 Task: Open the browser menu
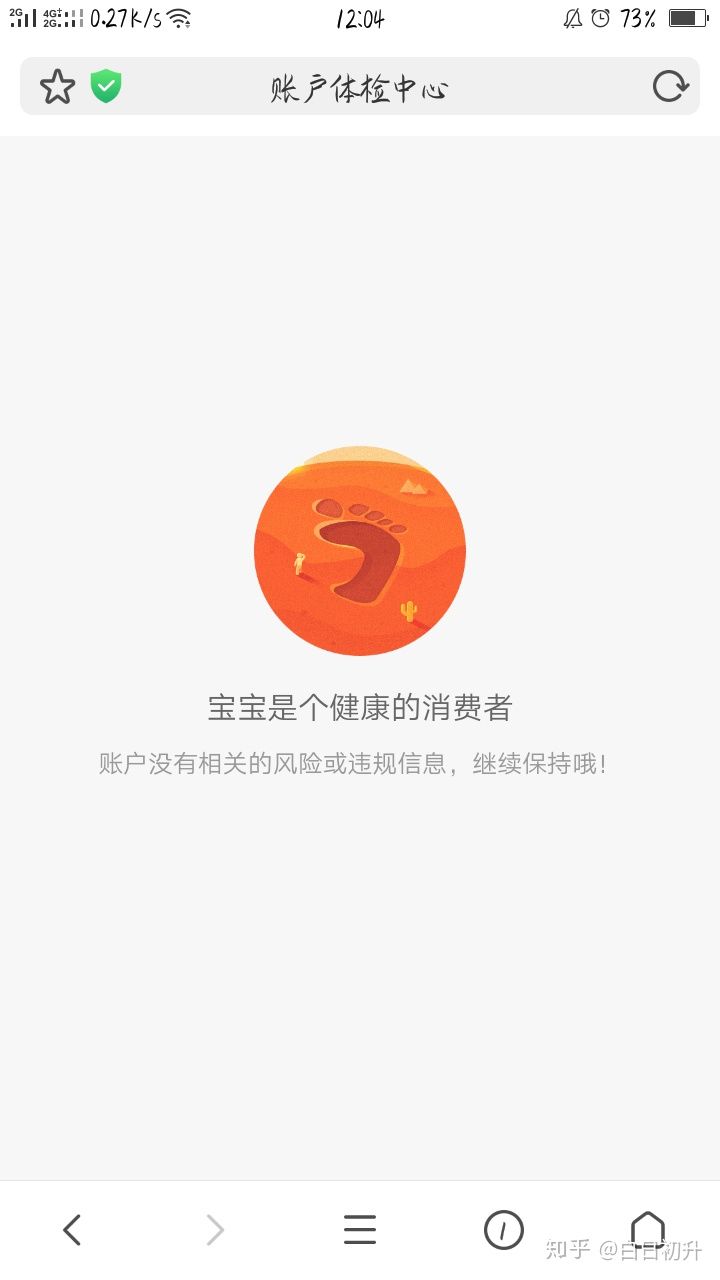pyautogui.click(x=359, y=1229)
